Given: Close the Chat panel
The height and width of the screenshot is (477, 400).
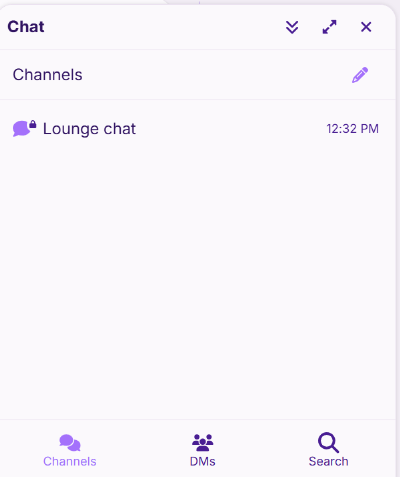Looking at the screenshot, I should tap(366, 27).
